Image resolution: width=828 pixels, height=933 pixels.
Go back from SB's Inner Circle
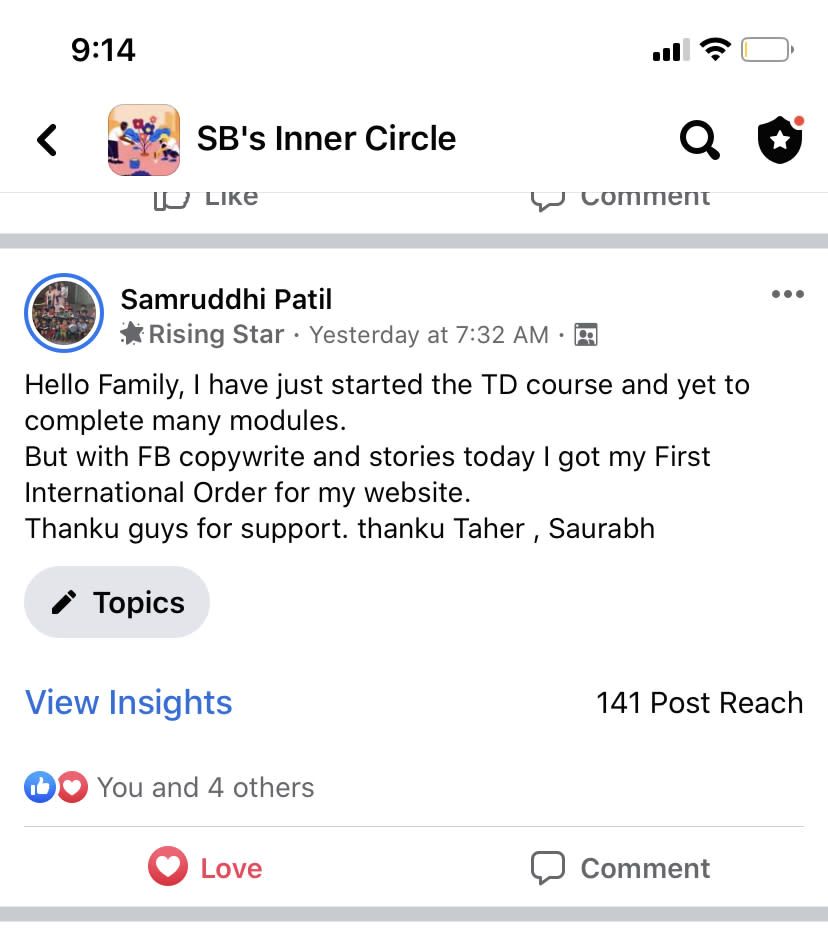(47, 139)
